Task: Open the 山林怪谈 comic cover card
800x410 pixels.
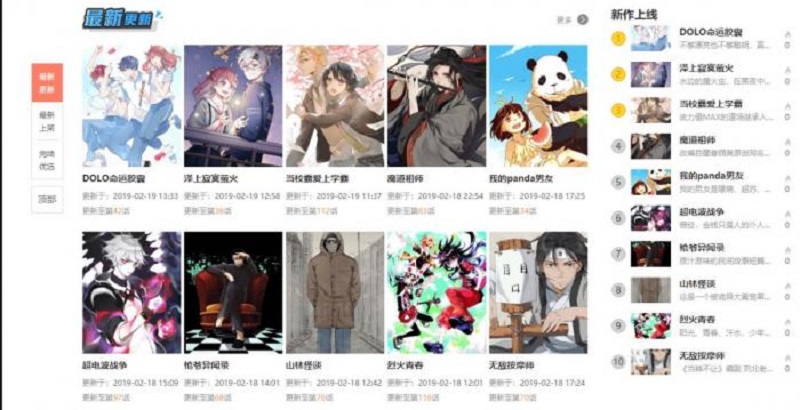Action: 334,293
